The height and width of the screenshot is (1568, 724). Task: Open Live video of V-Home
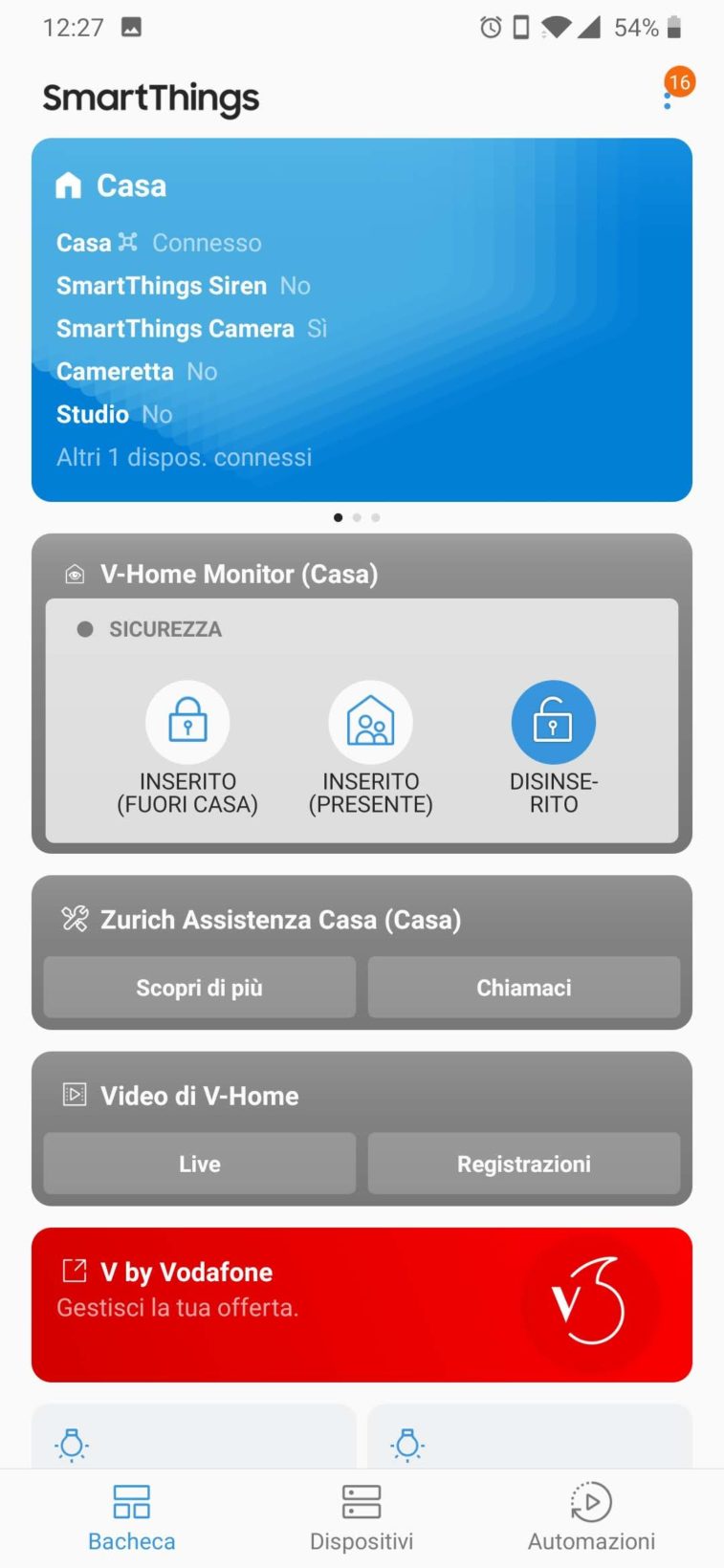(x=199, y=1164)
